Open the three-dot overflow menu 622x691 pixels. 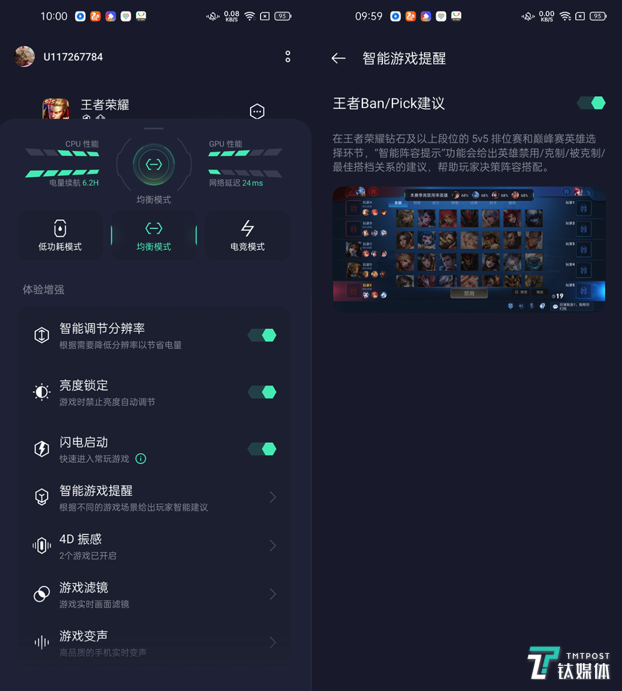point(288,57)
